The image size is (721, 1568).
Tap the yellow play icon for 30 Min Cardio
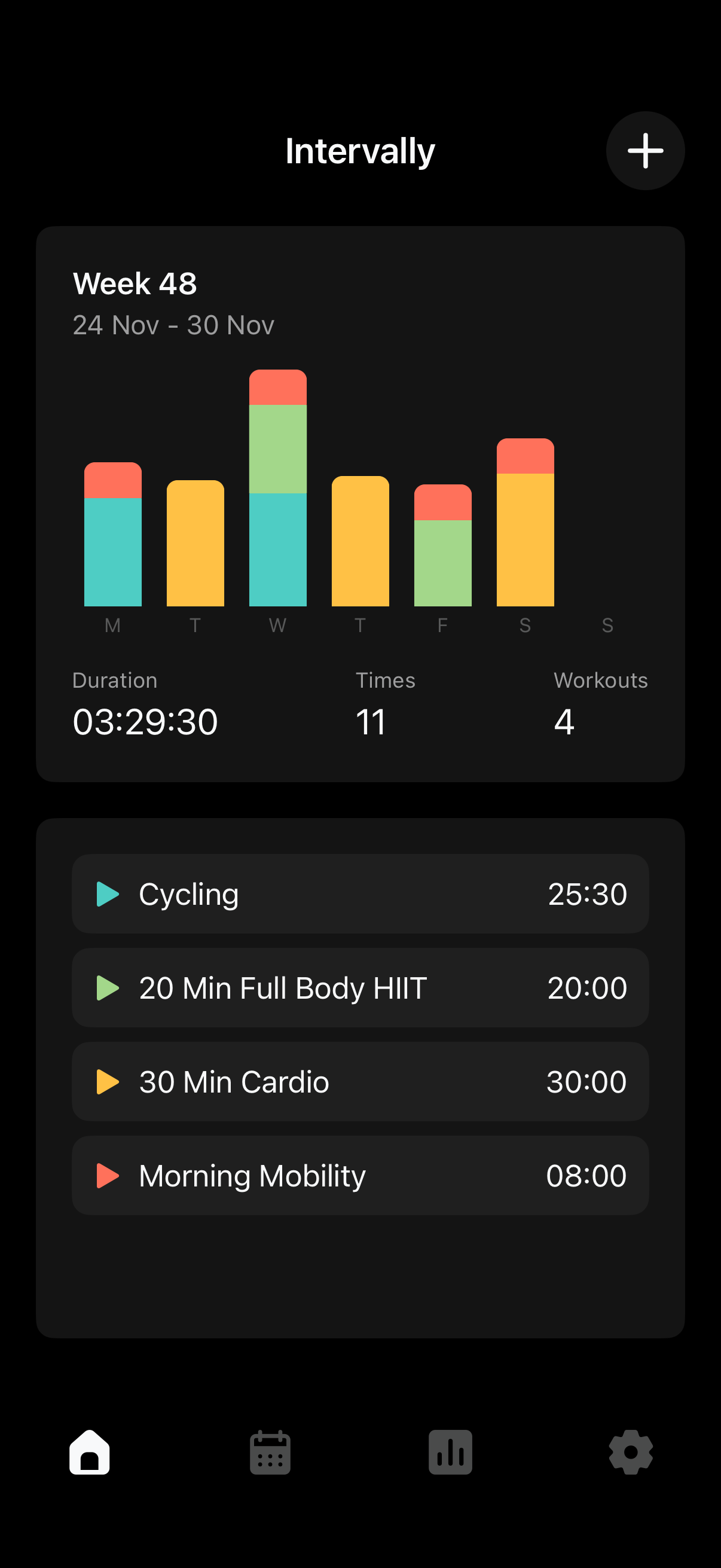[x=110, y=1082]
